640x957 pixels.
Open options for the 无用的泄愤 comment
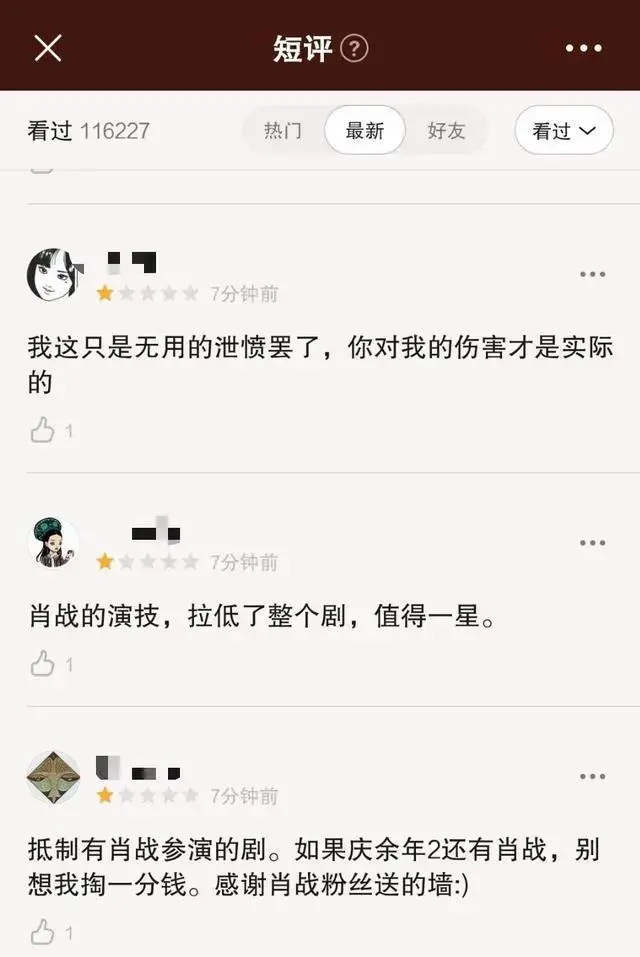click(x=592, y=274)
